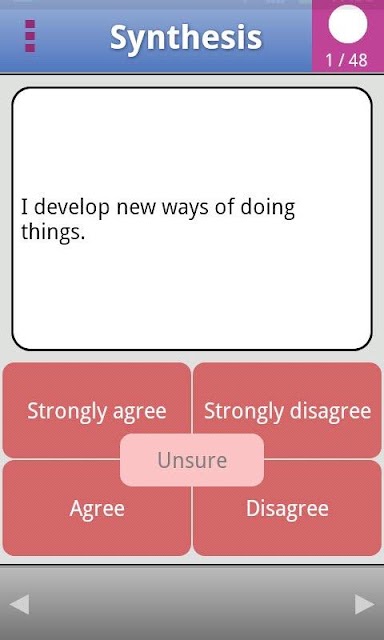Choose Strongly disagree
384x640 pixels.
pos(287,410)
